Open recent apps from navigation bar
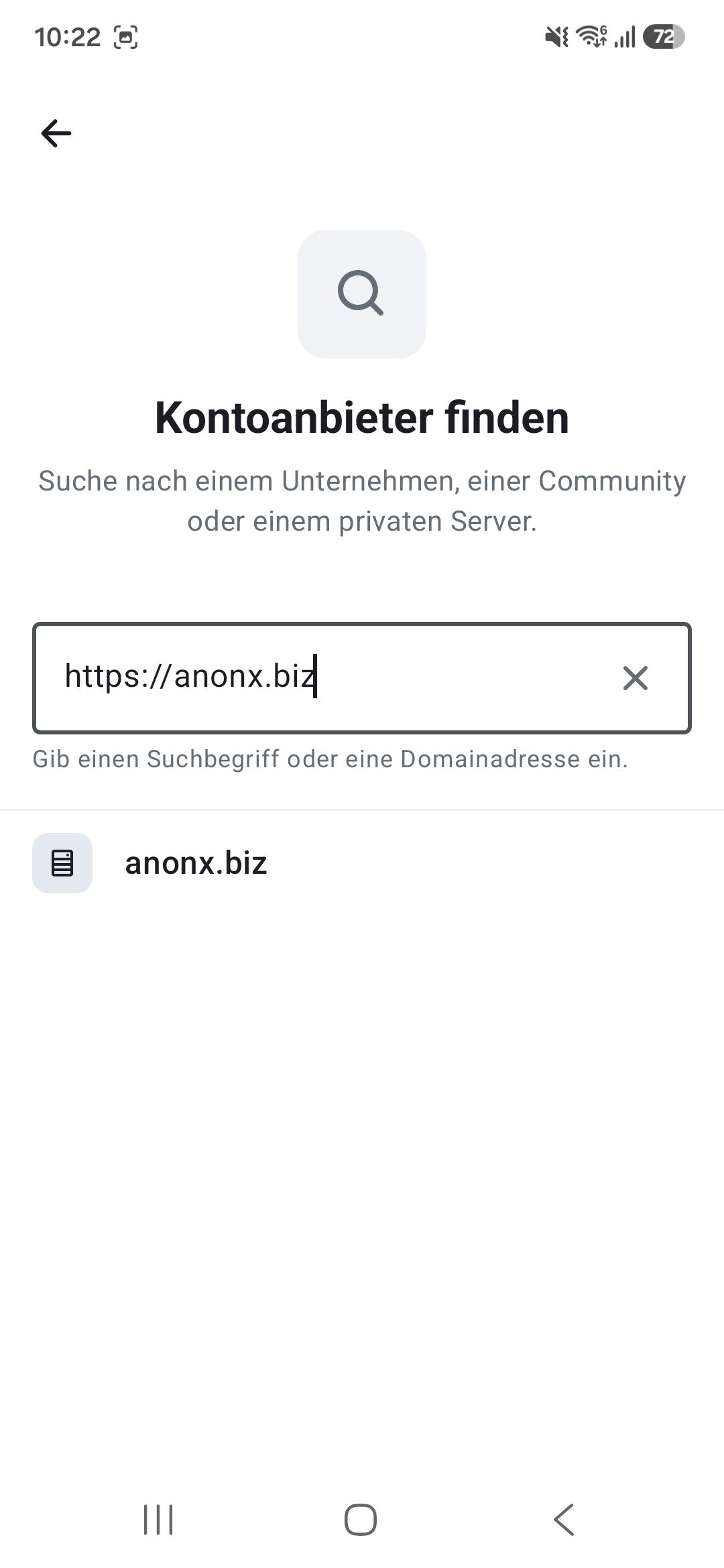724x1568 pixels. coord(159,1520)
